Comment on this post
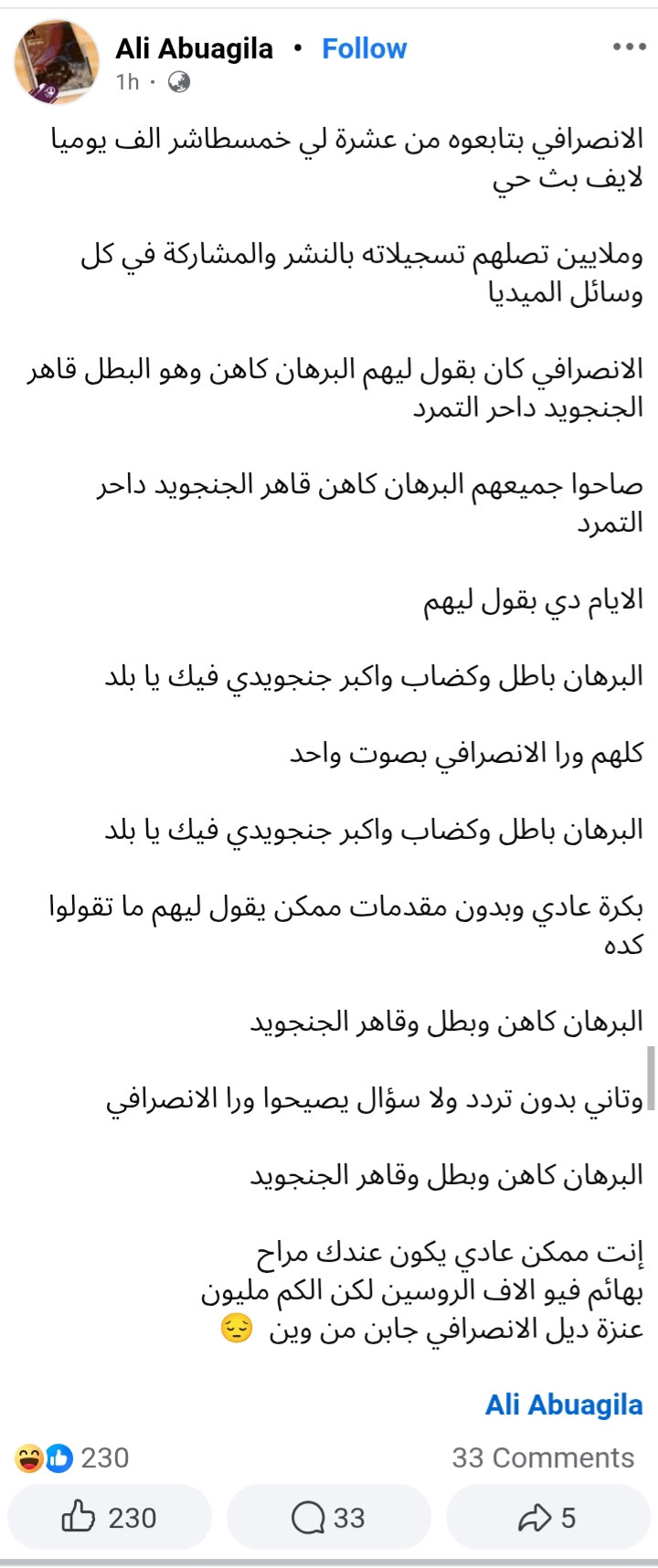Screen dimensions: 658x1568 coord(329,1518)
